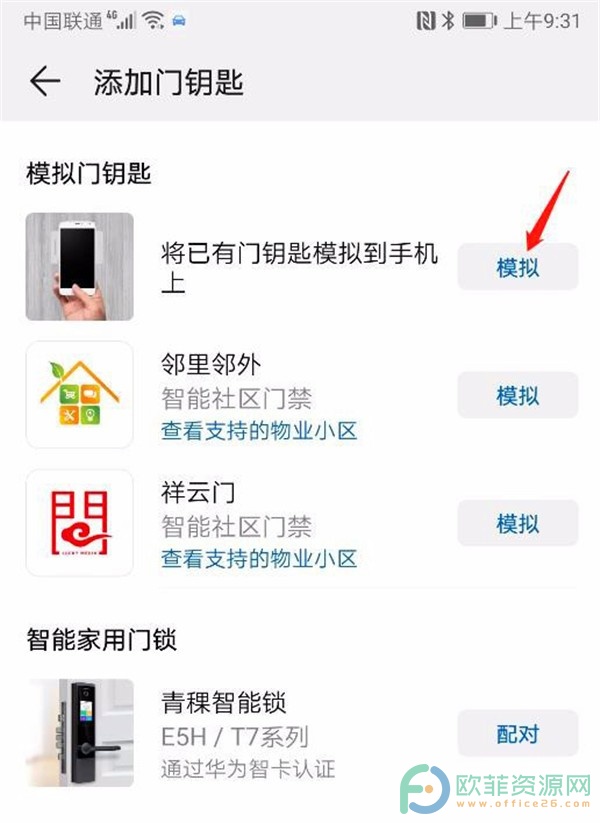Open 查看支持的物业小区 link under 祥云门

coord(259,558)
